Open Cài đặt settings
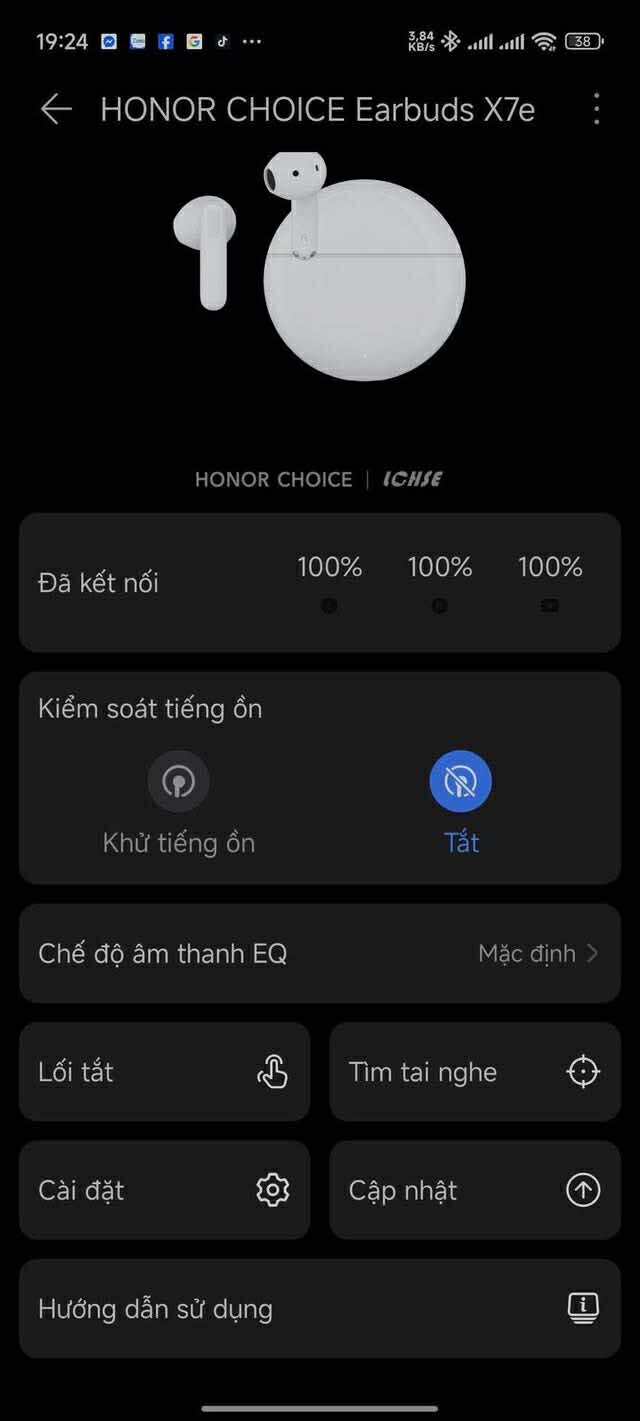 point(164,1190)
